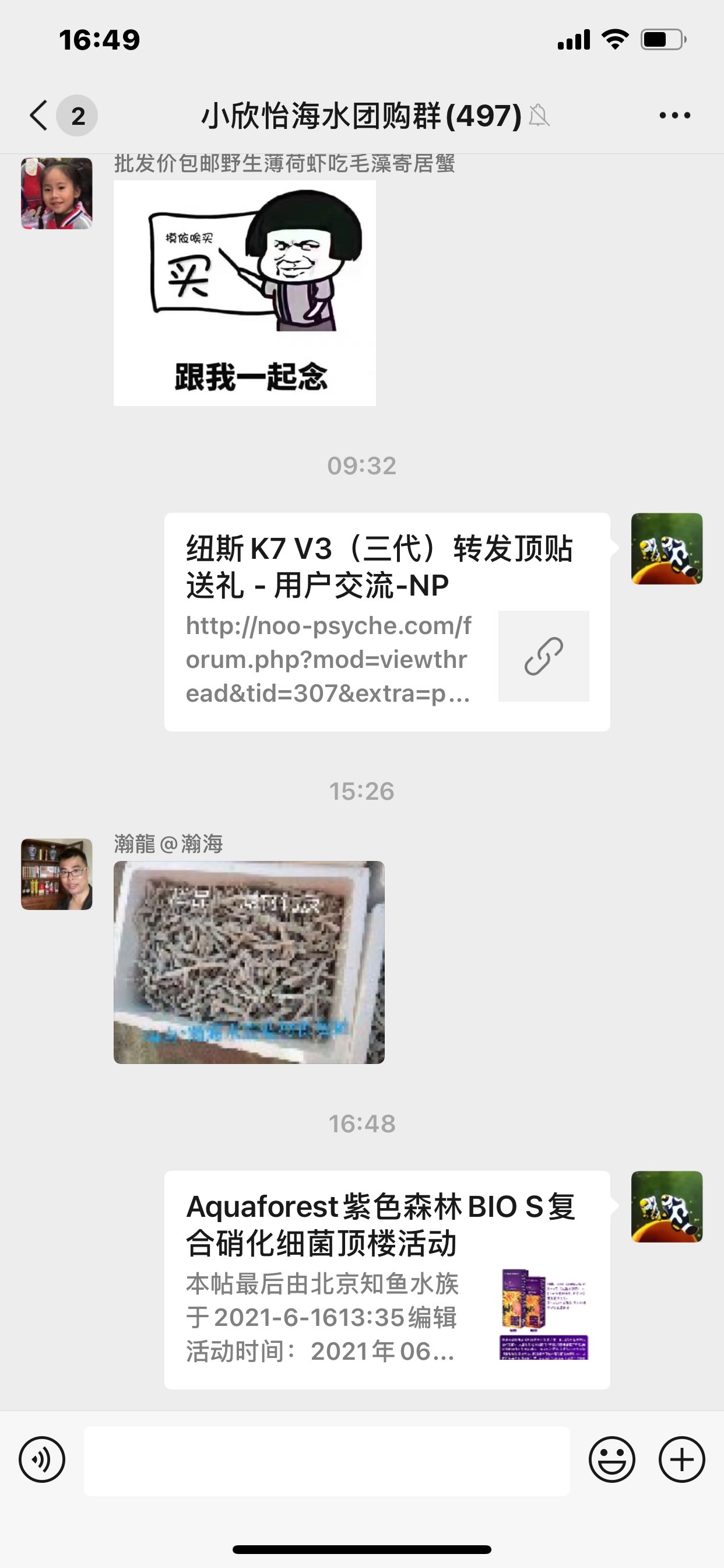Switch to voice message input
This screenshot has height=1568, width=724.
[x=42, y=1459]
